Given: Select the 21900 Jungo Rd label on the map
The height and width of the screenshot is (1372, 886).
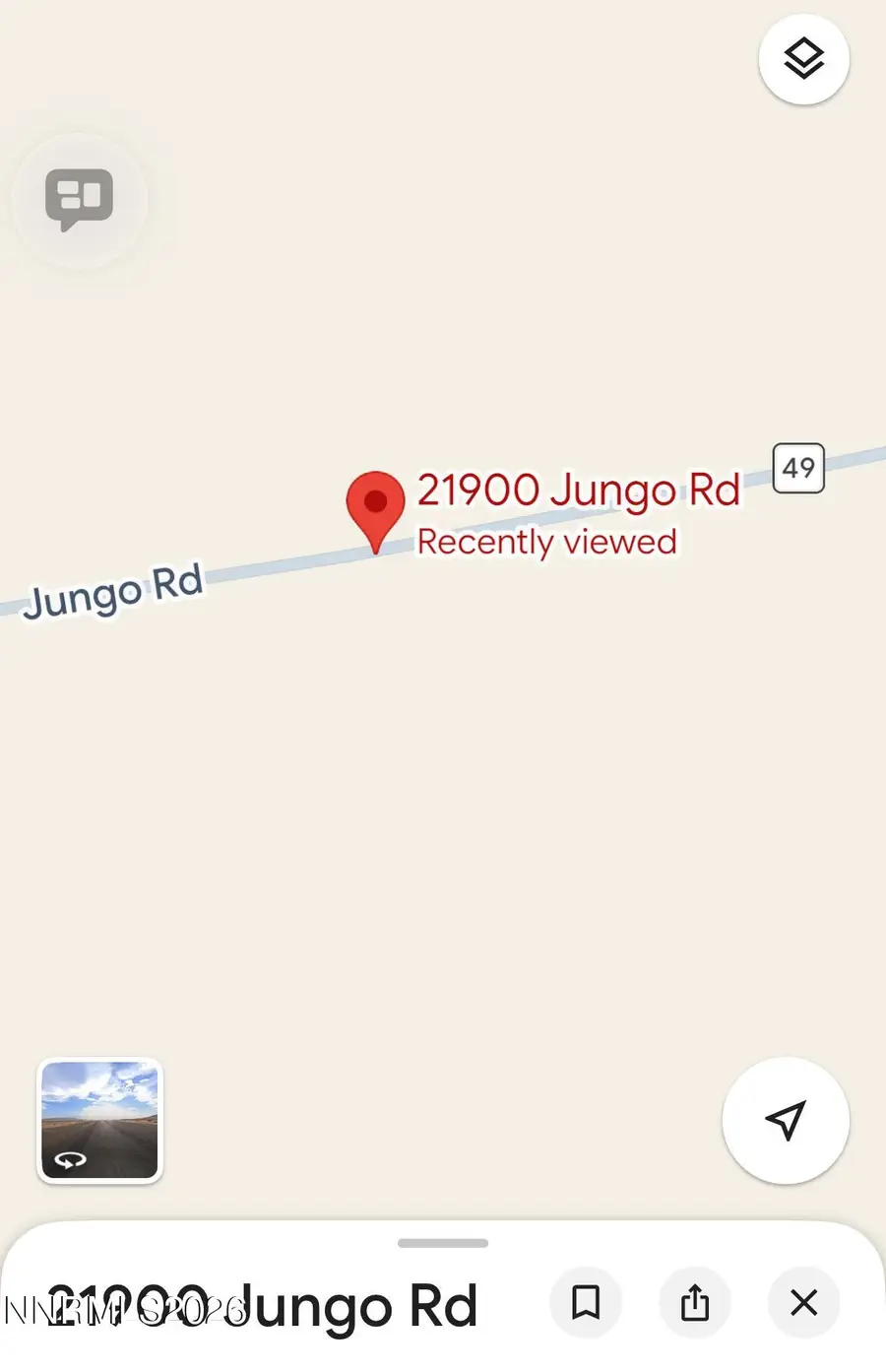Looking at the screenshot, I should pos(580,490).
